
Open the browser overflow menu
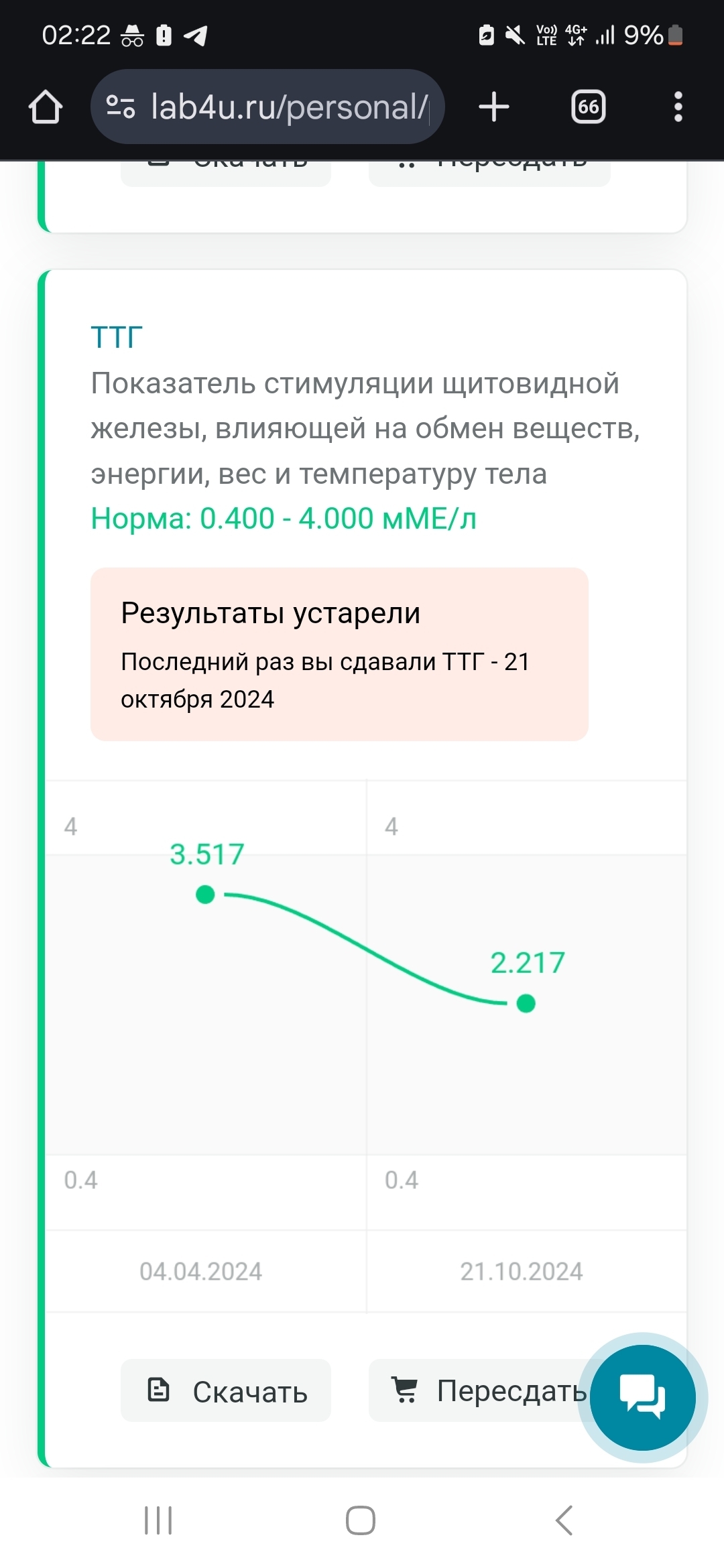click(x=678, y=107)
